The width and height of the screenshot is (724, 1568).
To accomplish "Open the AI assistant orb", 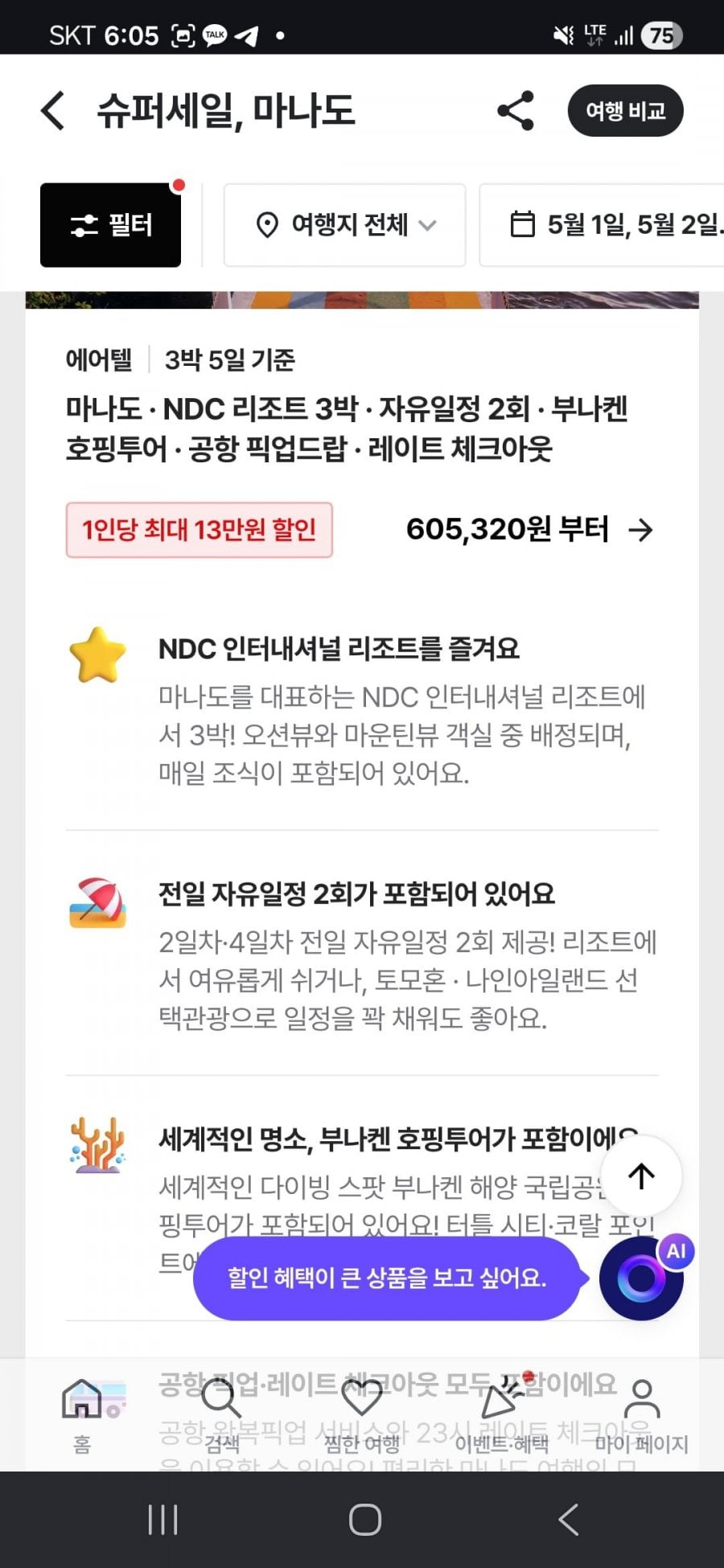I will click(x=641, y=1278).
